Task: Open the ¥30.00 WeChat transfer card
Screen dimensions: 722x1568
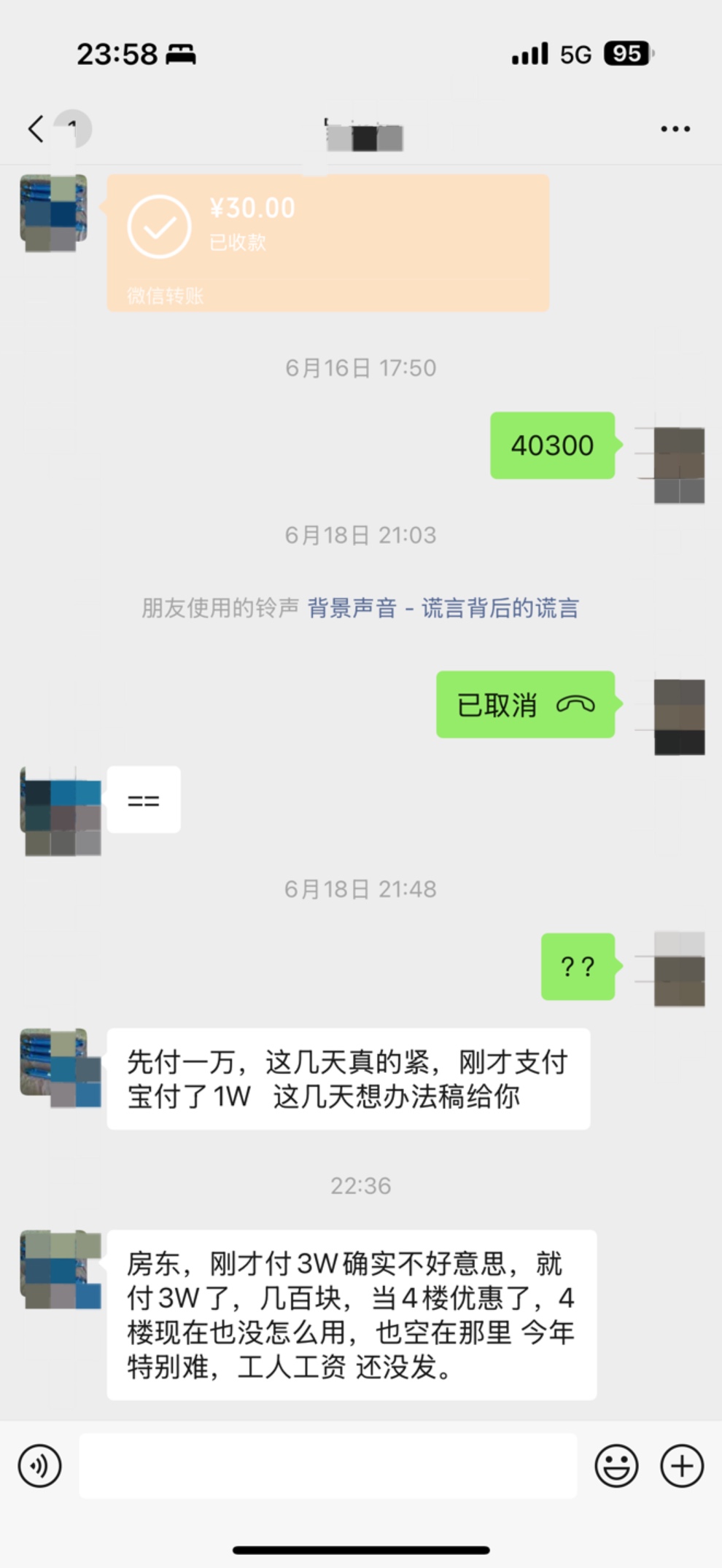Action: (327, 243)
